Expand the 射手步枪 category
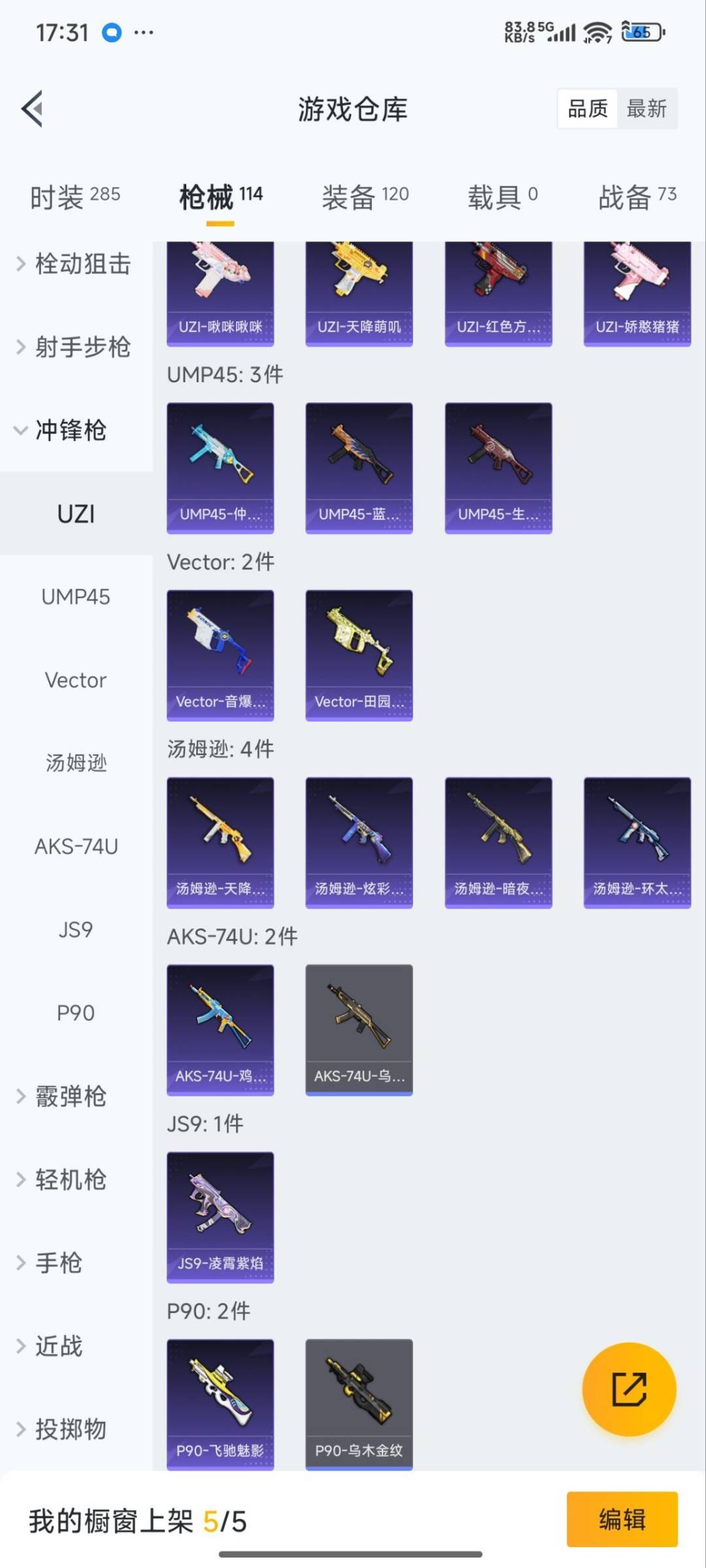706x1568 pixels. [75, 347]
